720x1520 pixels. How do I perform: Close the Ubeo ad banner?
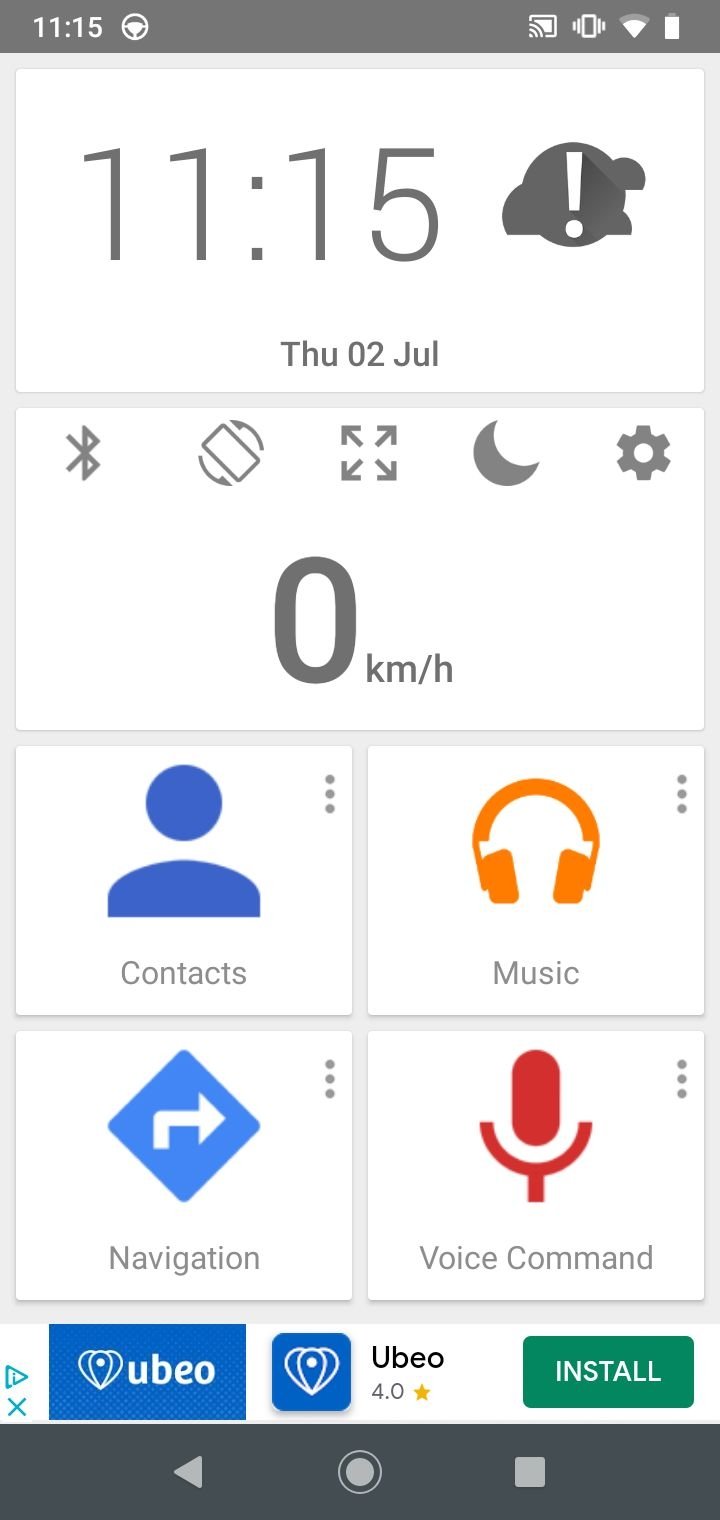tap(17, 1406)
